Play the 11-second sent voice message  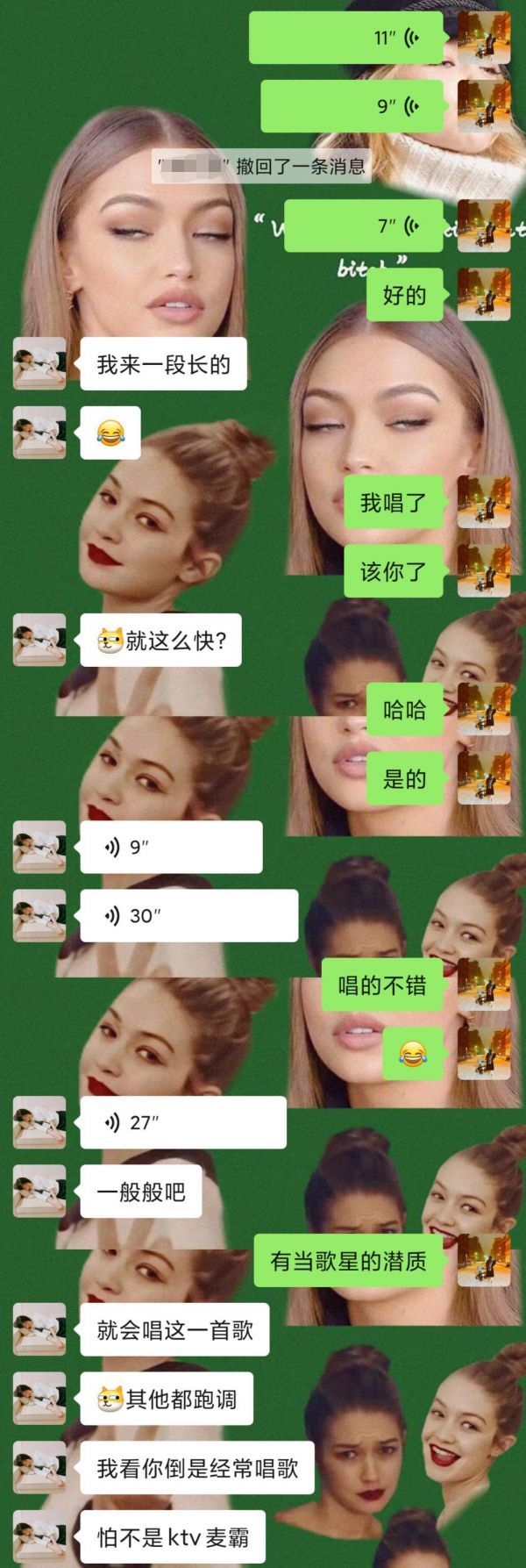(x=346, y=38)
